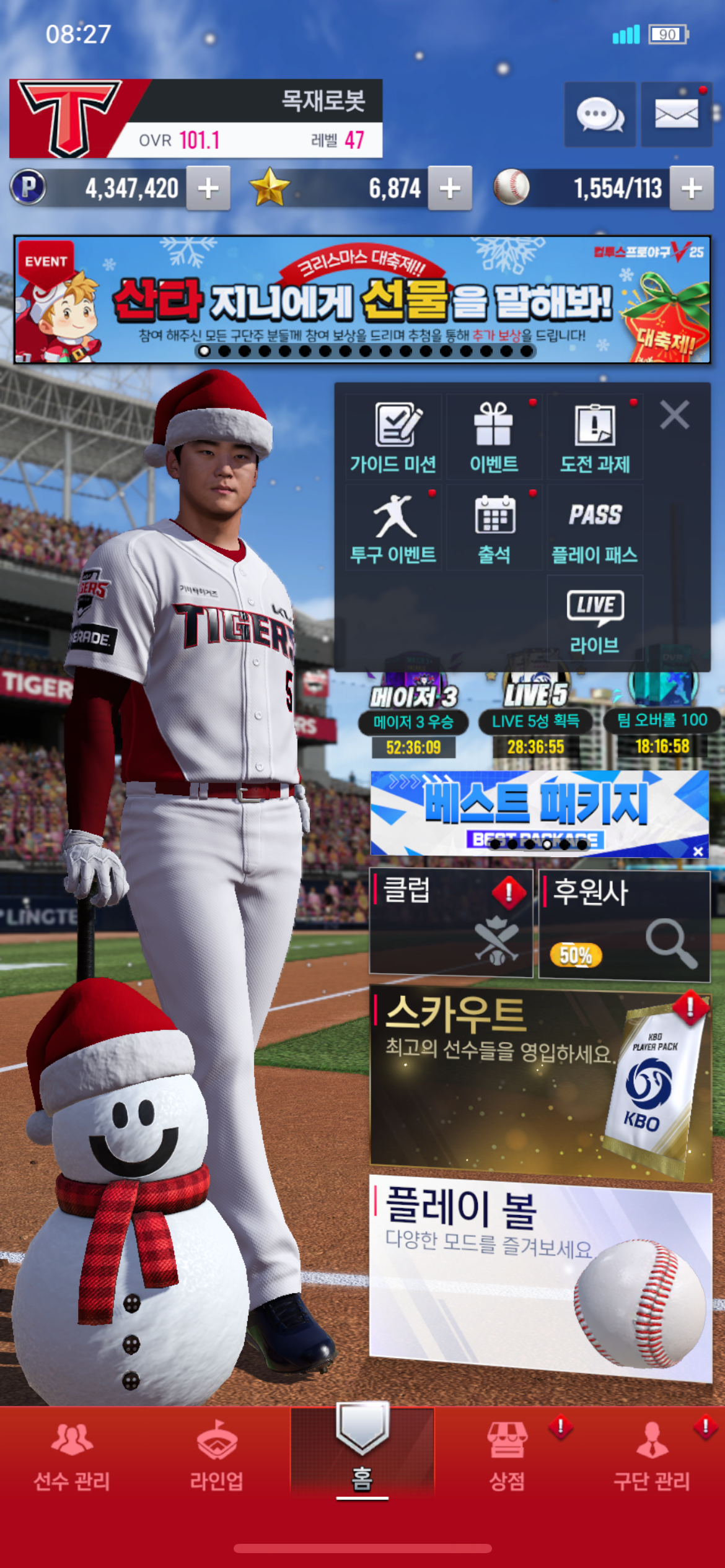Viewport: 725px width, 1568px height.
Task: Open the 산타 지니 event banner
Action: tap(362, 300)
